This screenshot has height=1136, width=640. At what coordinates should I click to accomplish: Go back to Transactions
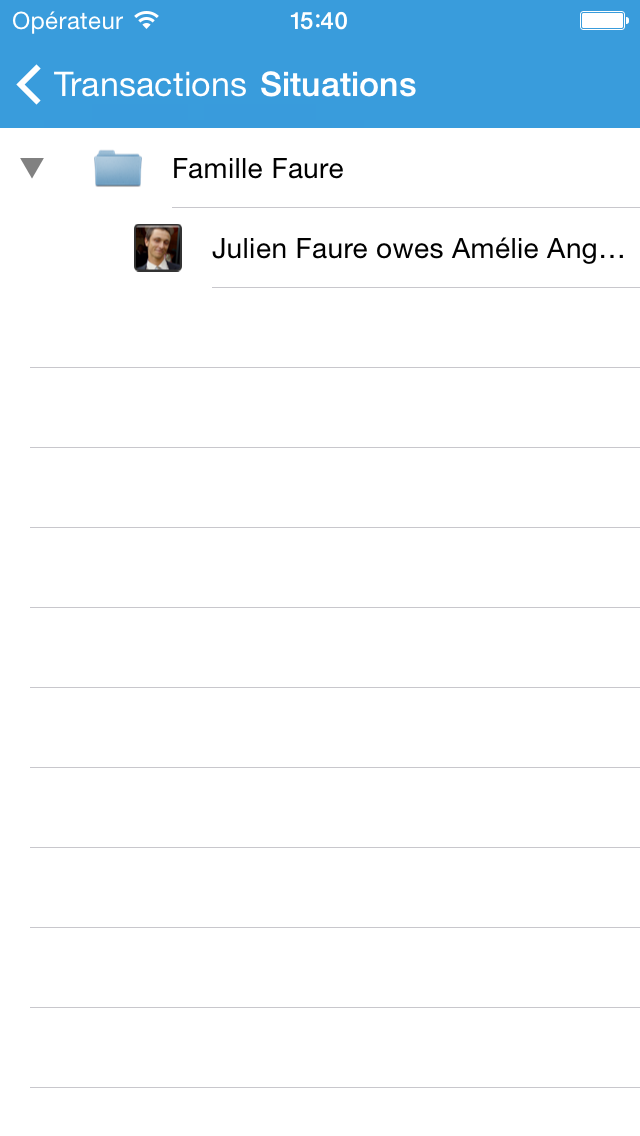coord(130,85)
